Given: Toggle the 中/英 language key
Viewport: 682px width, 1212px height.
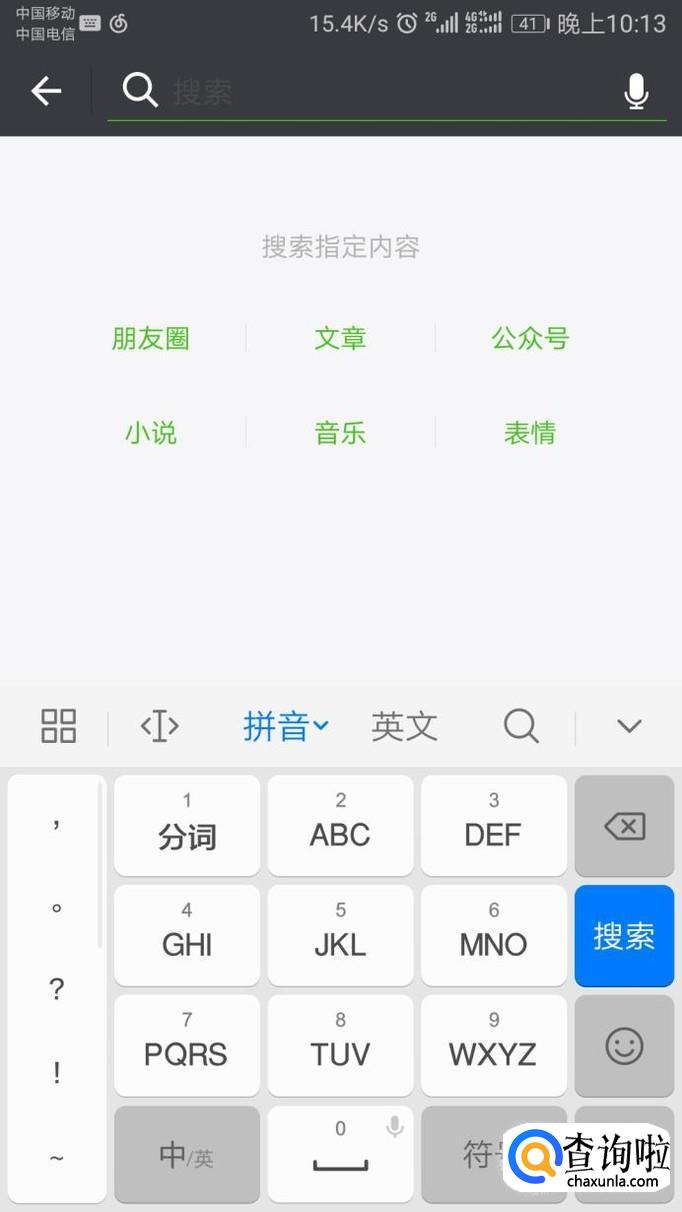Looking at the screenshot, I should [x=187, y=1156].
